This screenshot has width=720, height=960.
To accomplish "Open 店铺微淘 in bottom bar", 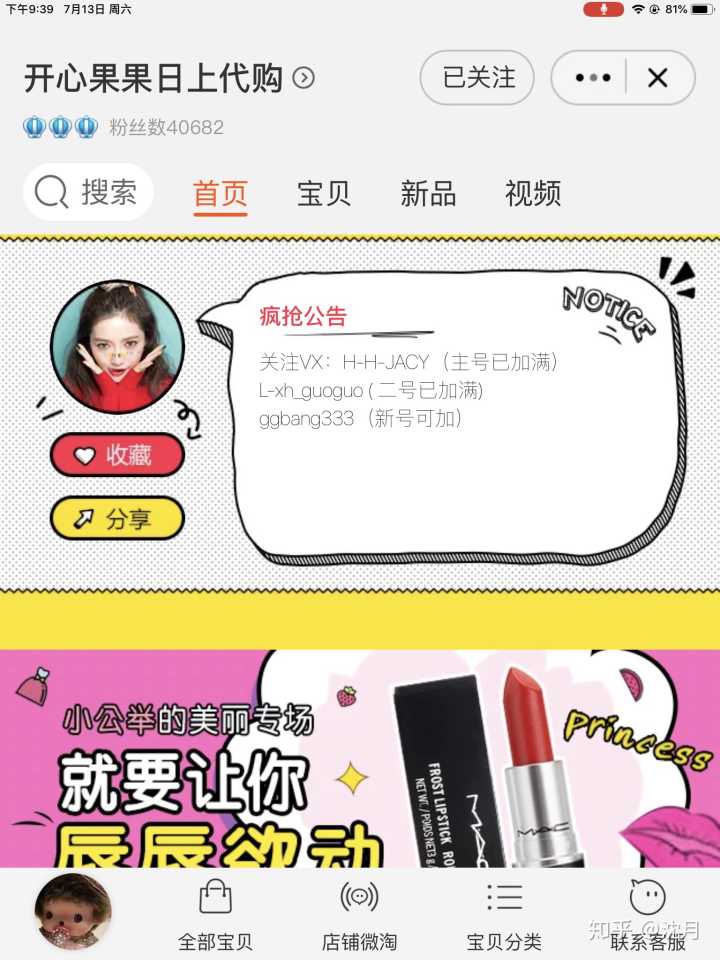I will 359,915.
